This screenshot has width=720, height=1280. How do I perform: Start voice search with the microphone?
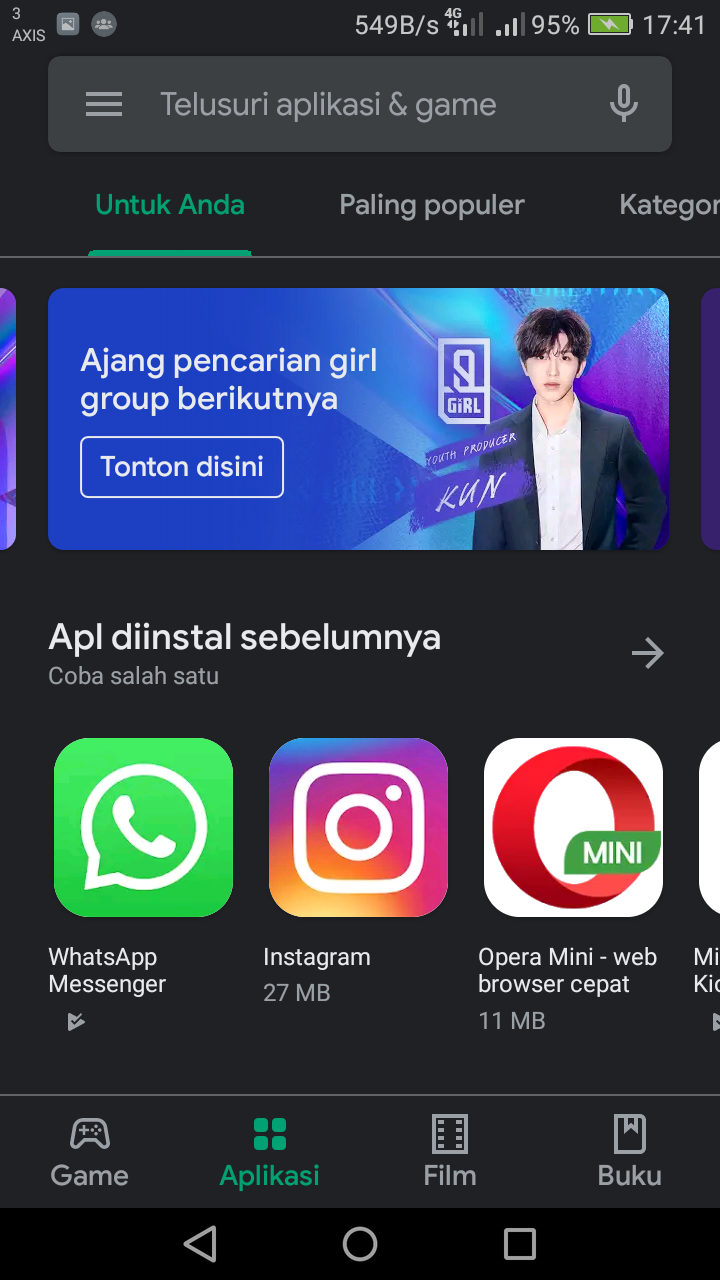[x=623, y=104]
